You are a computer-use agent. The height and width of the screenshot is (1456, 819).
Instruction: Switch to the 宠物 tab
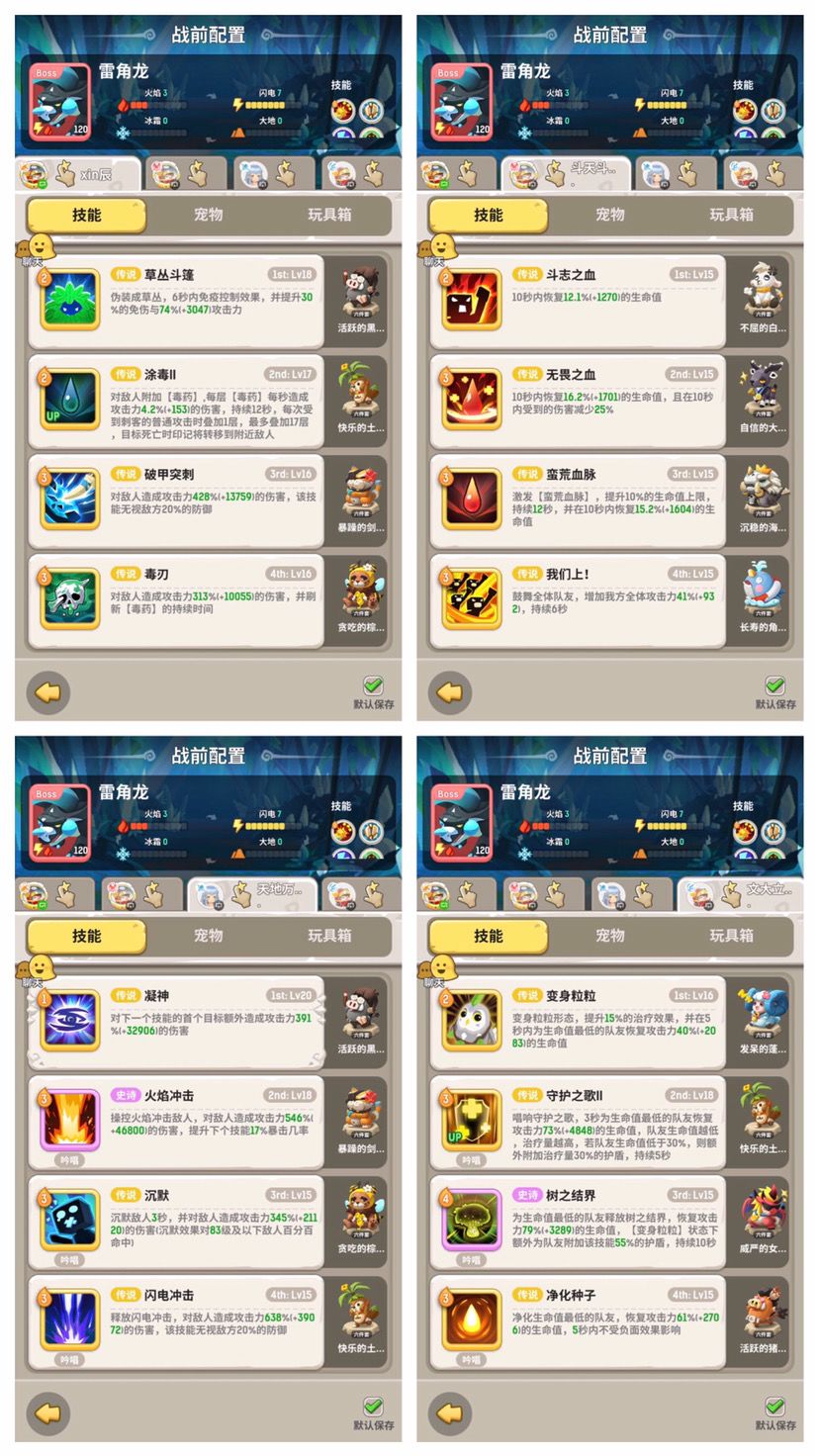coord(208,216)
